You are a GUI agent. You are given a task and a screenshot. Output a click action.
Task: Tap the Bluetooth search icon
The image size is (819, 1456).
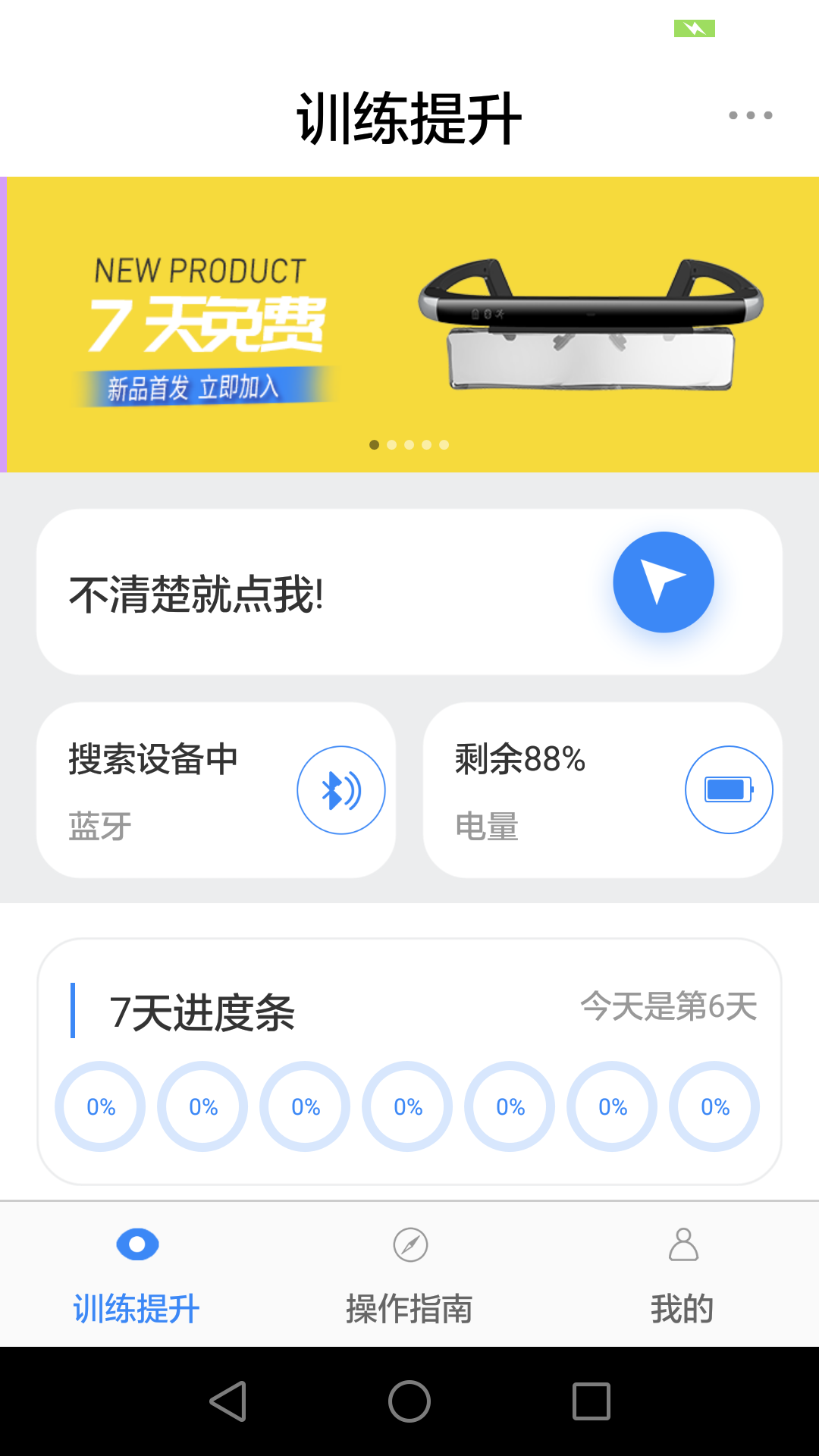click(x=340, y=789)
